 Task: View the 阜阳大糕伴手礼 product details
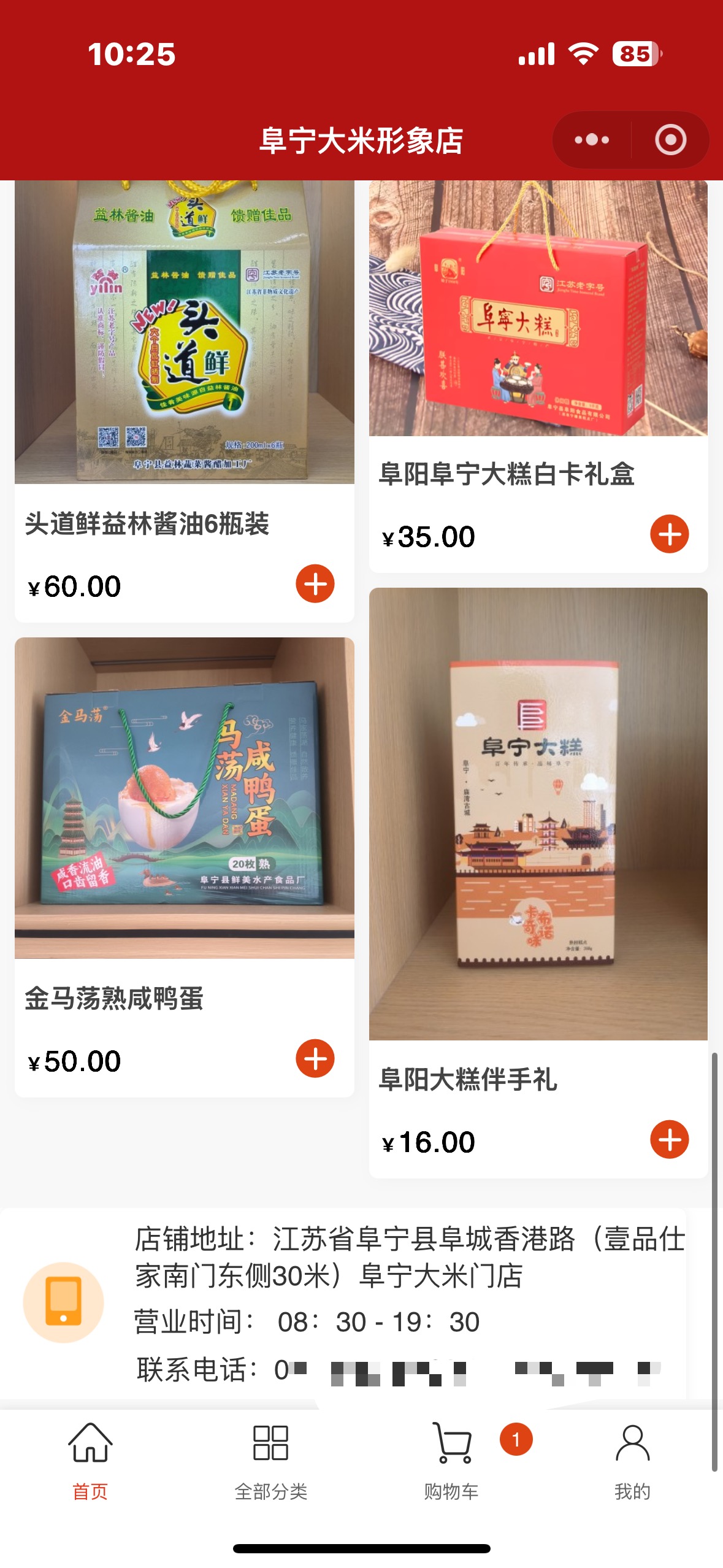tap(538, 816)
